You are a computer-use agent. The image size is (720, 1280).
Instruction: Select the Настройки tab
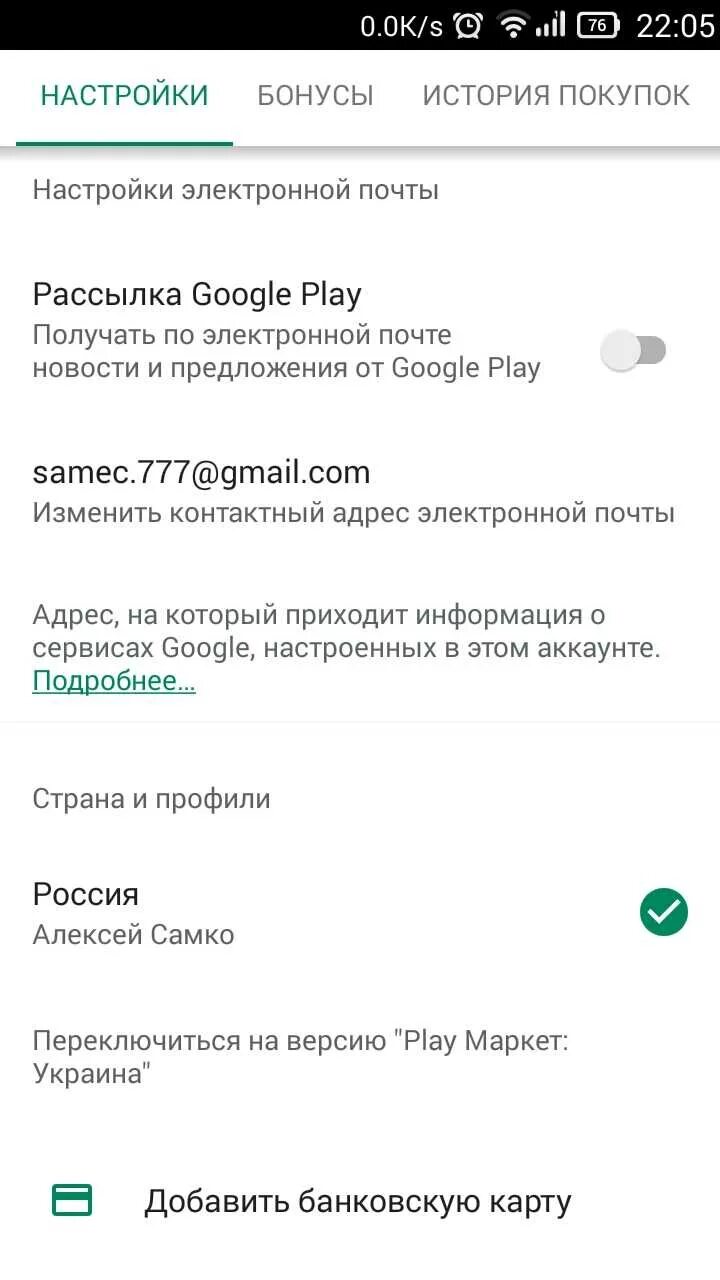(x=124, y=96)
